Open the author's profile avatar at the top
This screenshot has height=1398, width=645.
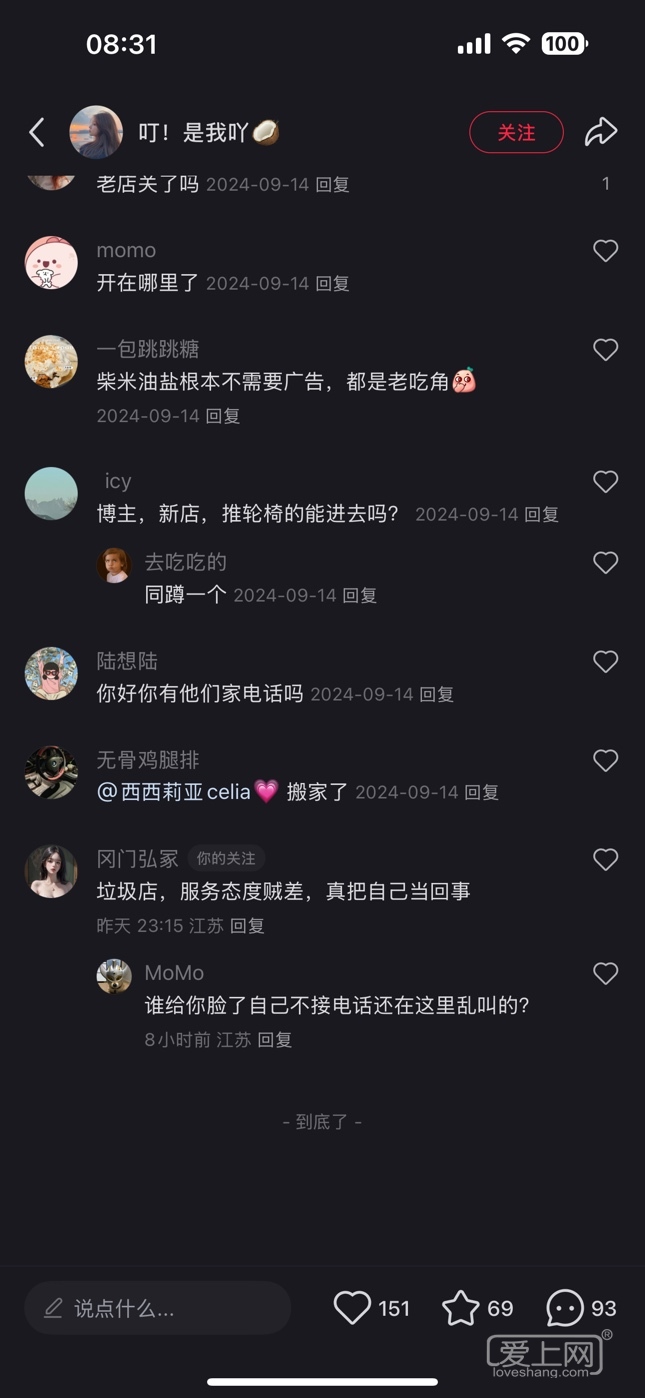(96, 132)
